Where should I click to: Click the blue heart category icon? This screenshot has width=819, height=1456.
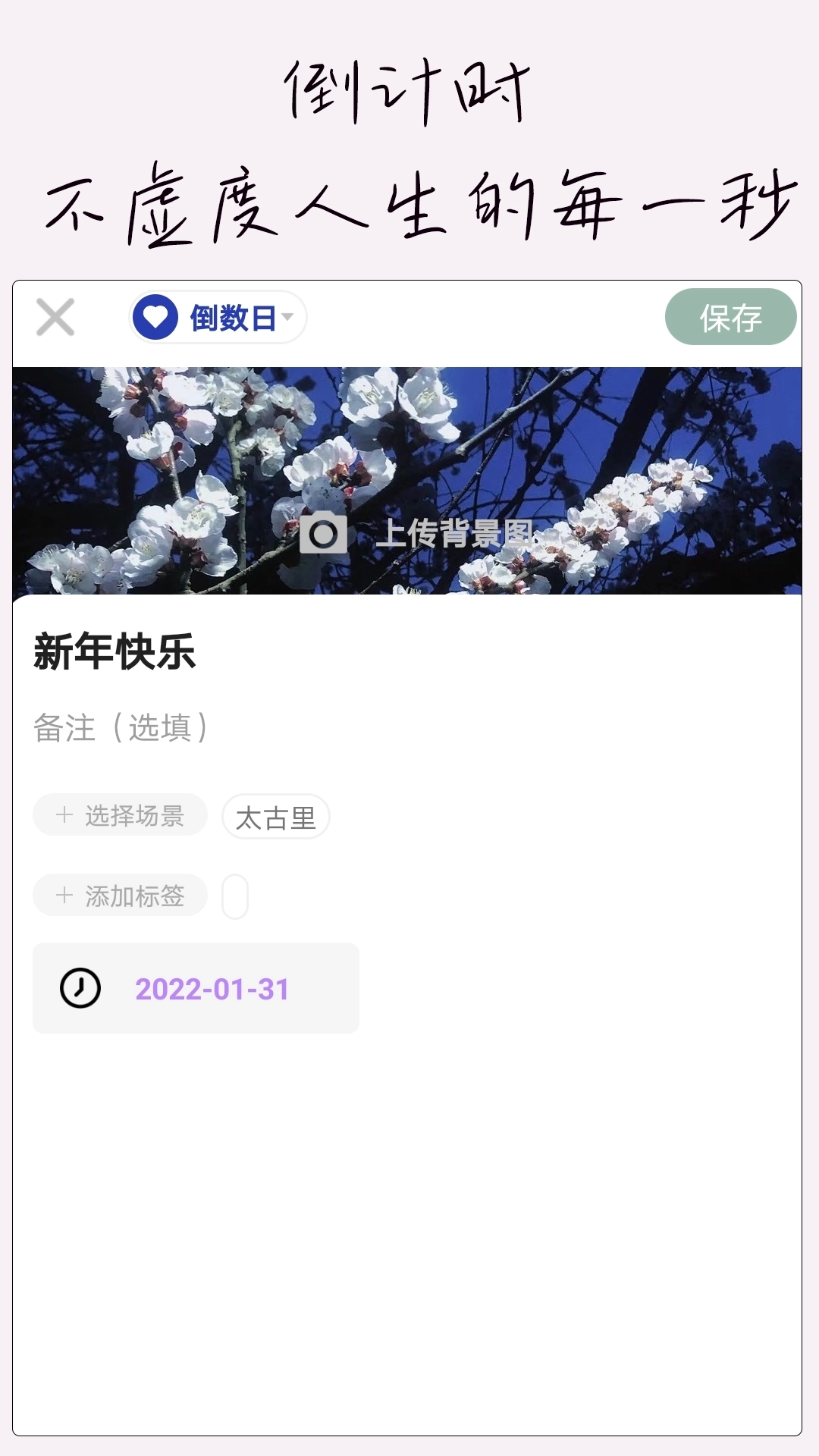coord(154,318)
